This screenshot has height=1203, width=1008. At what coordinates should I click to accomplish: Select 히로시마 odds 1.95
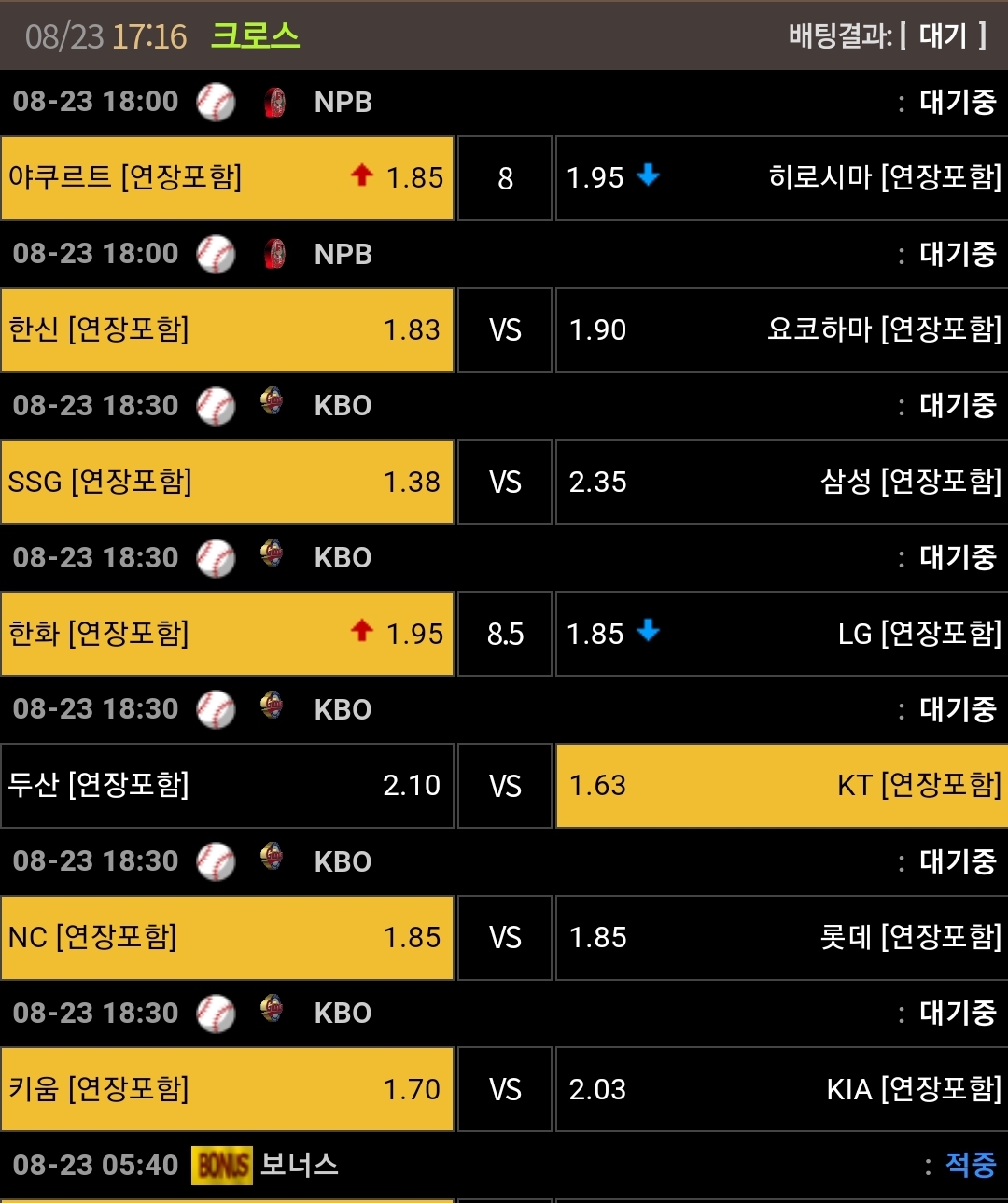pyautogui.click(x=782, y=178)
